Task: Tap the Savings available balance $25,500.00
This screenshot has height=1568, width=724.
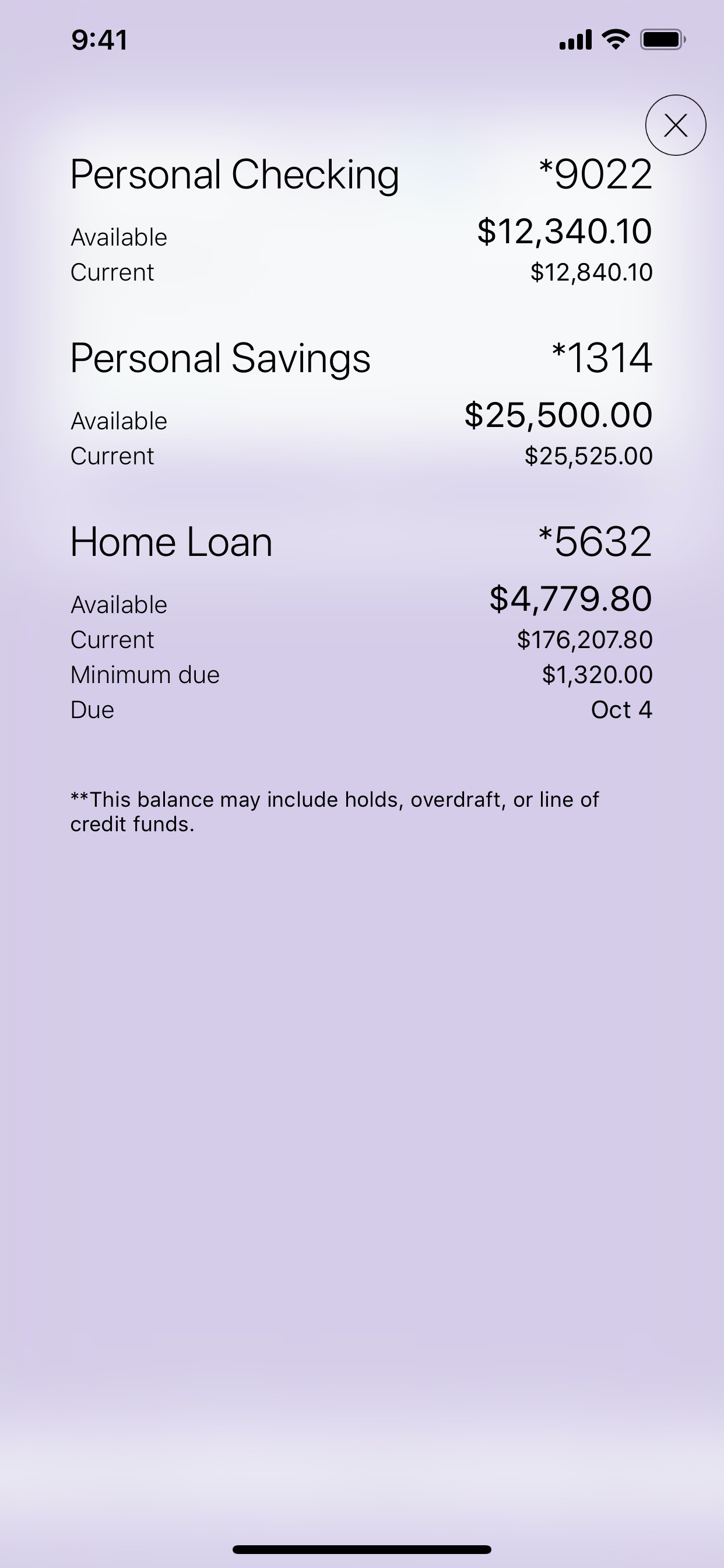Action: (x=558, y=414)
